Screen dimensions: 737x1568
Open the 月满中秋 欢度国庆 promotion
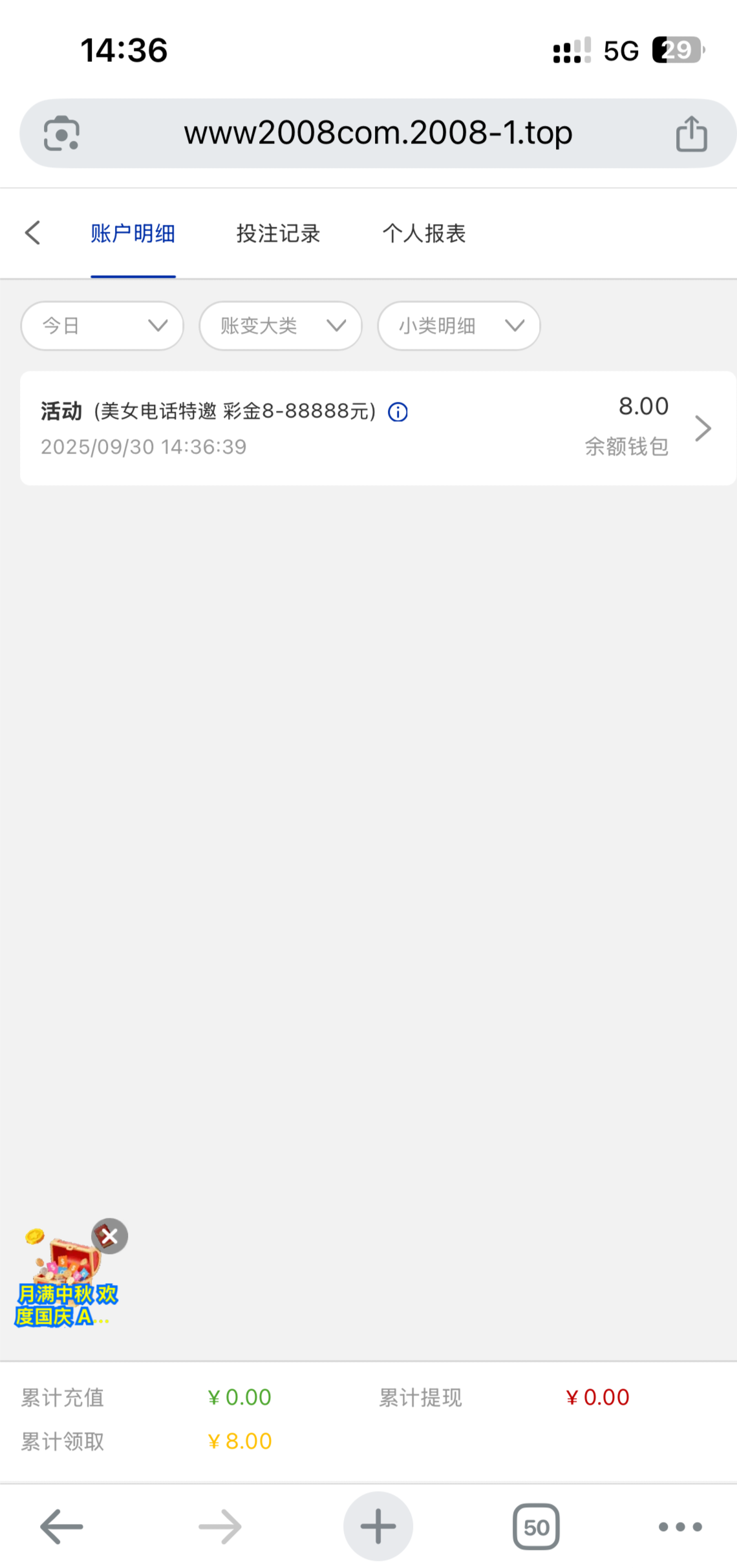(65, 1286)
